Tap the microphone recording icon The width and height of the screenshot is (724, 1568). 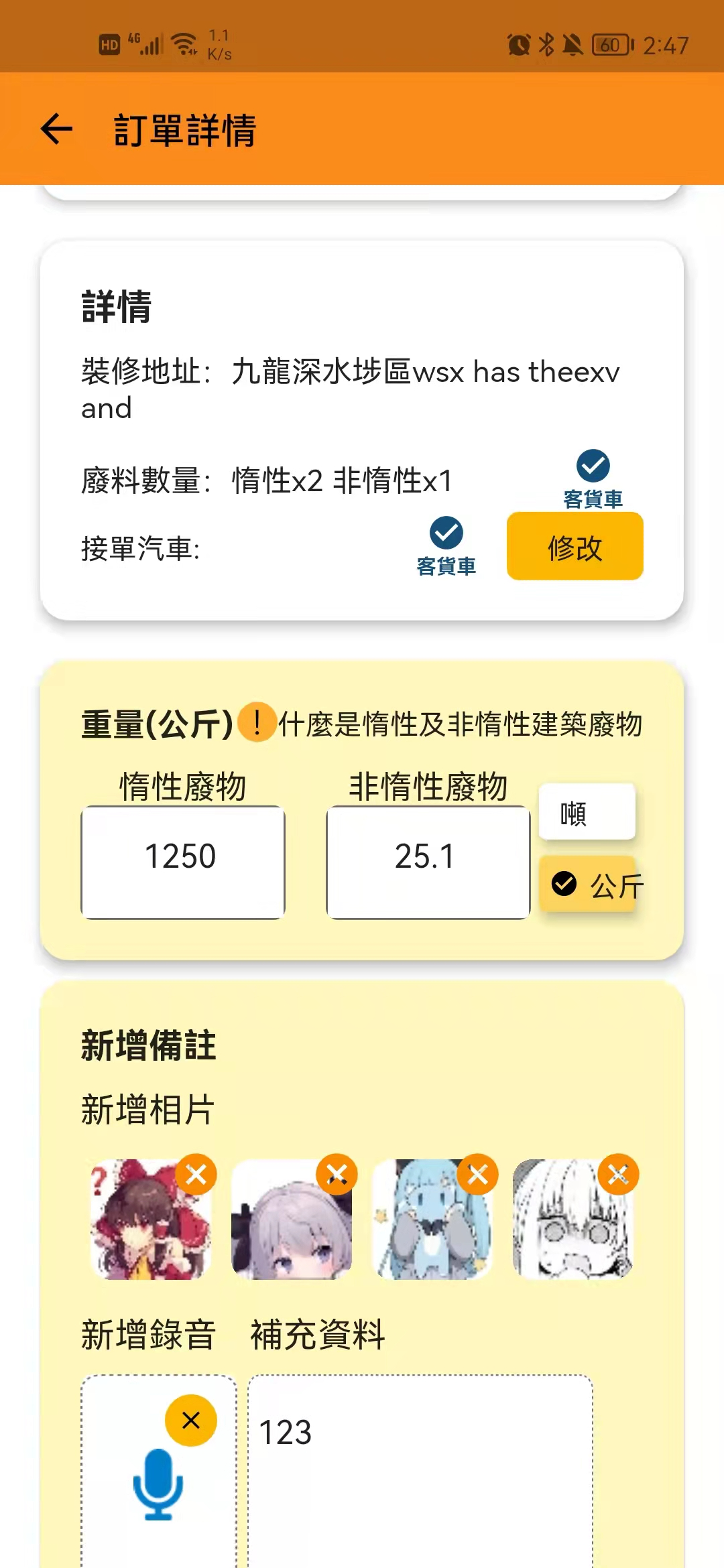point(158,1484)
